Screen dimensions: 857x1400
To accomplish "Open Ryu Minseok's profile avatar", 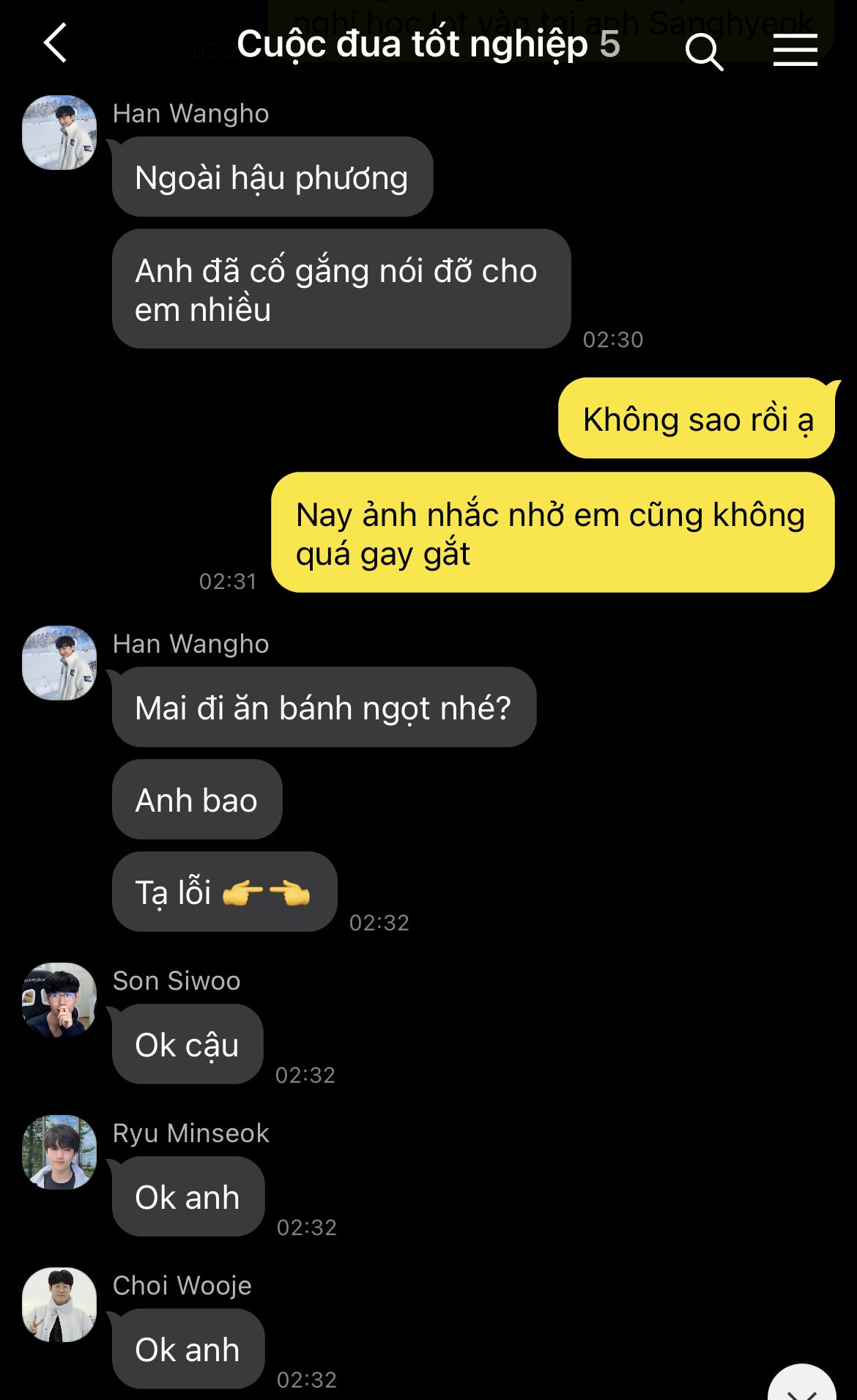I will (59, 1152).
